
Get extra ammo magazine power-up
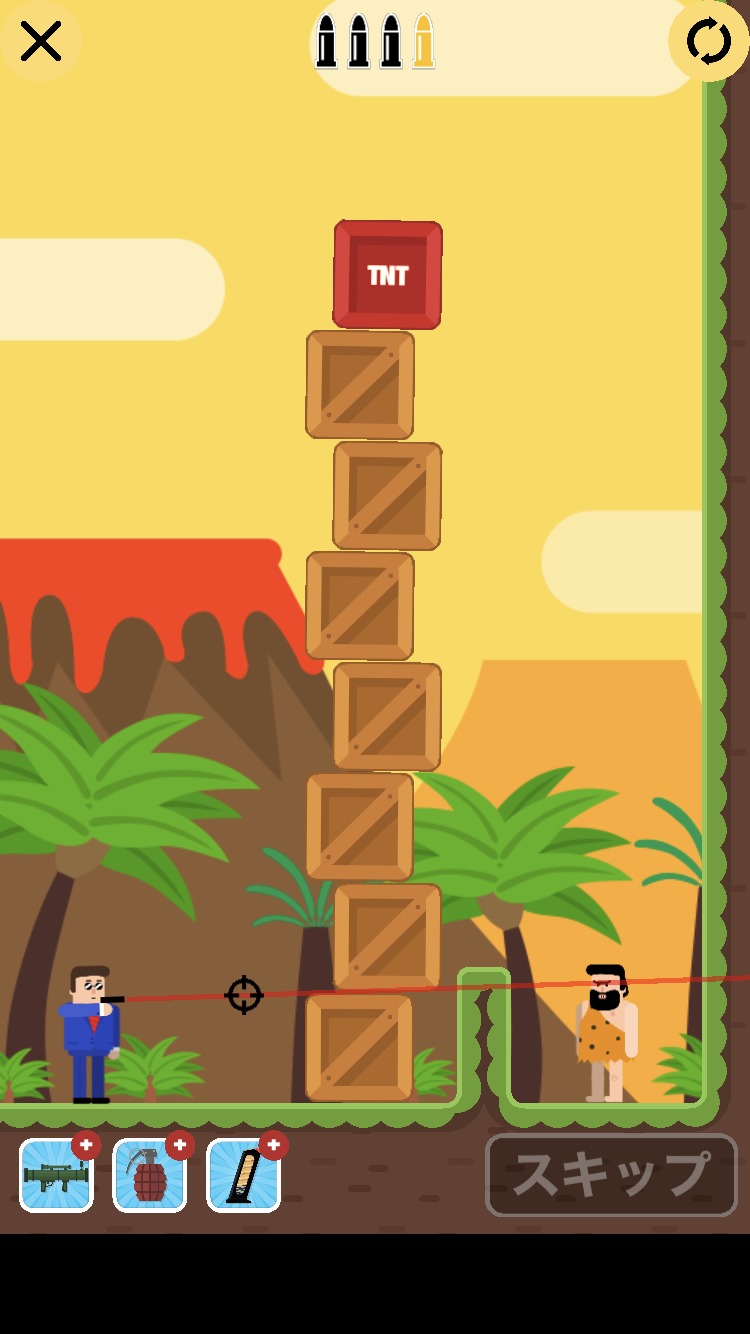point(243,1175)
